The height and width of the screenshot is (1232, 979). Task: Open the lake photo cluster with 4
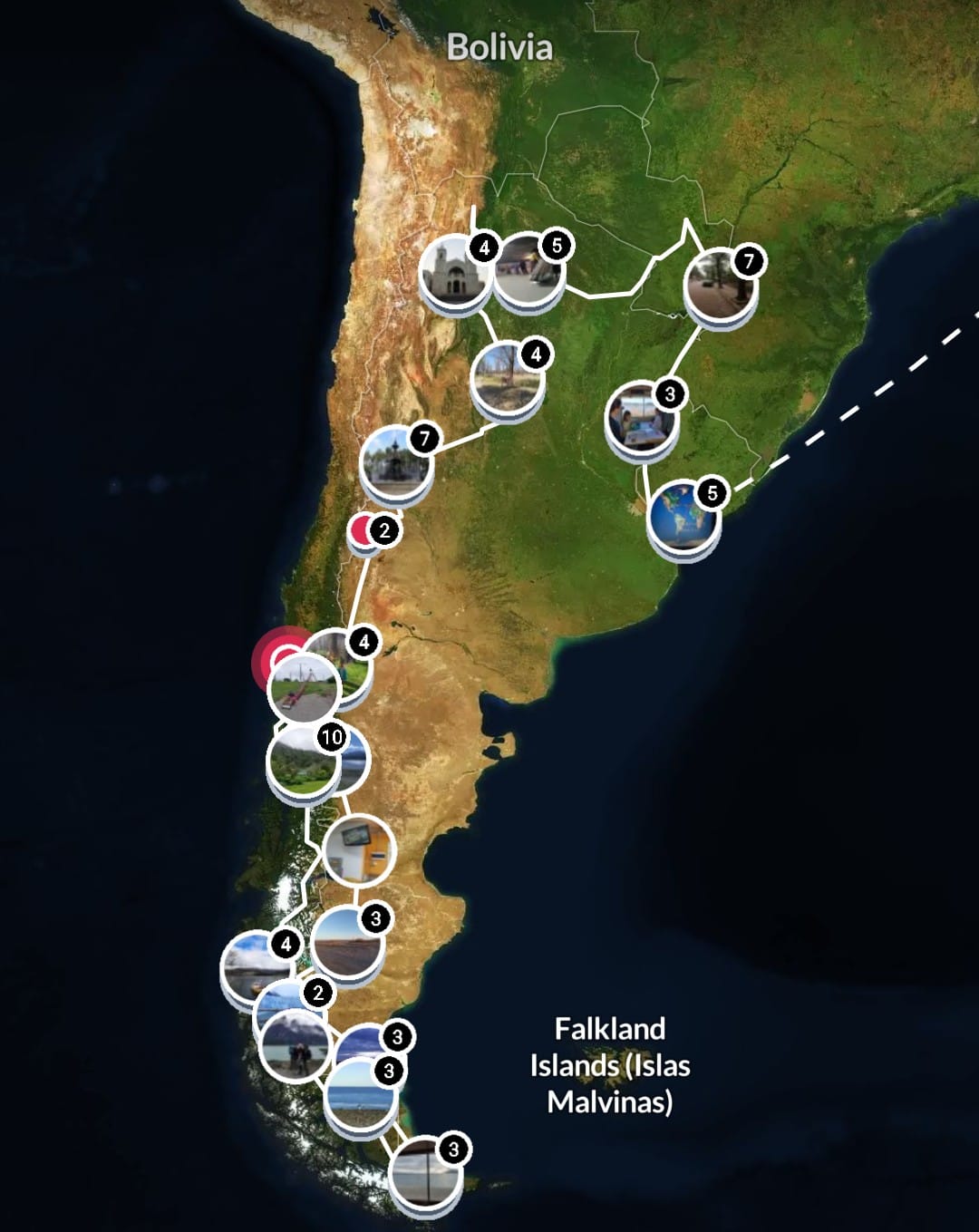click(254, 967)
